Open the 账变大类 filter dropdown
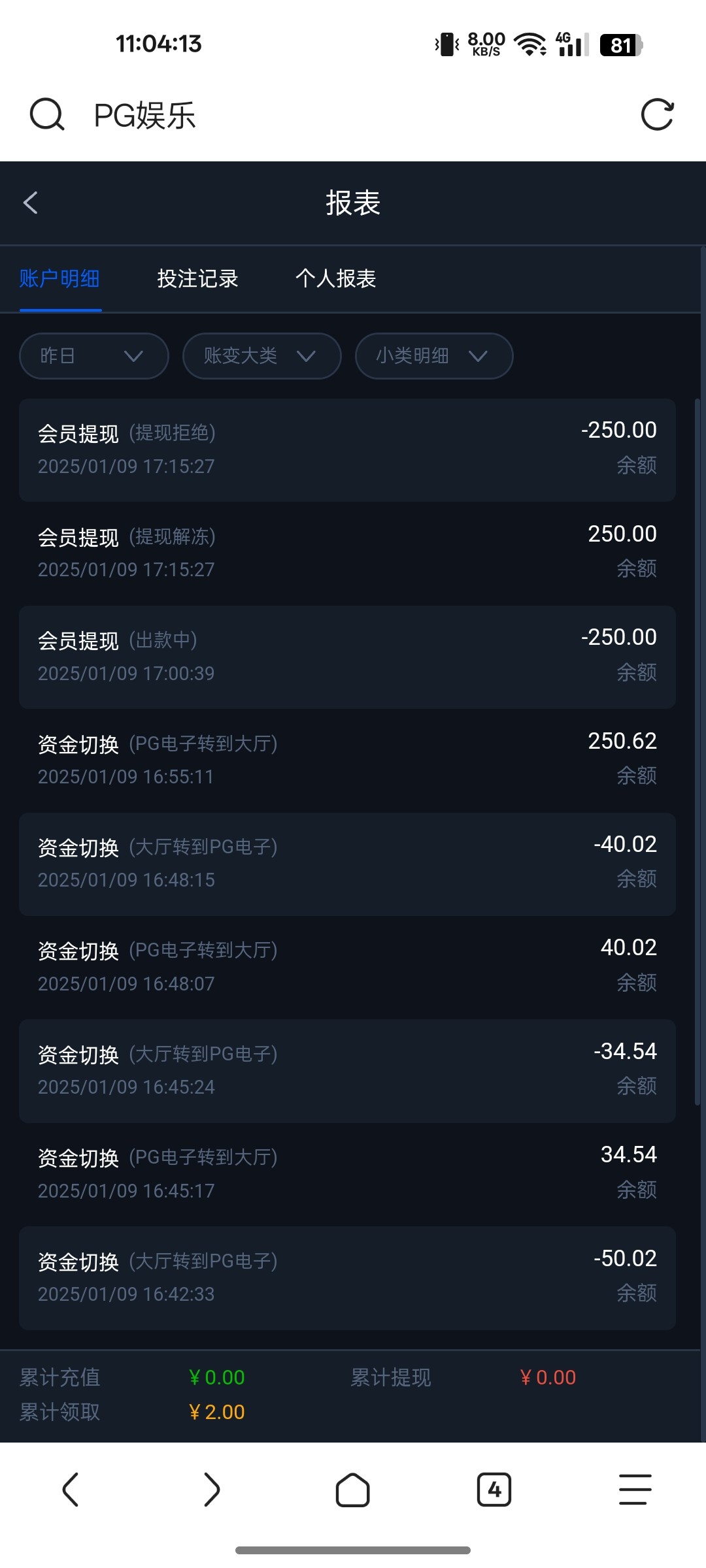Screen dimensions: 706x1568 pyautogui.click(x=261, y=356)
